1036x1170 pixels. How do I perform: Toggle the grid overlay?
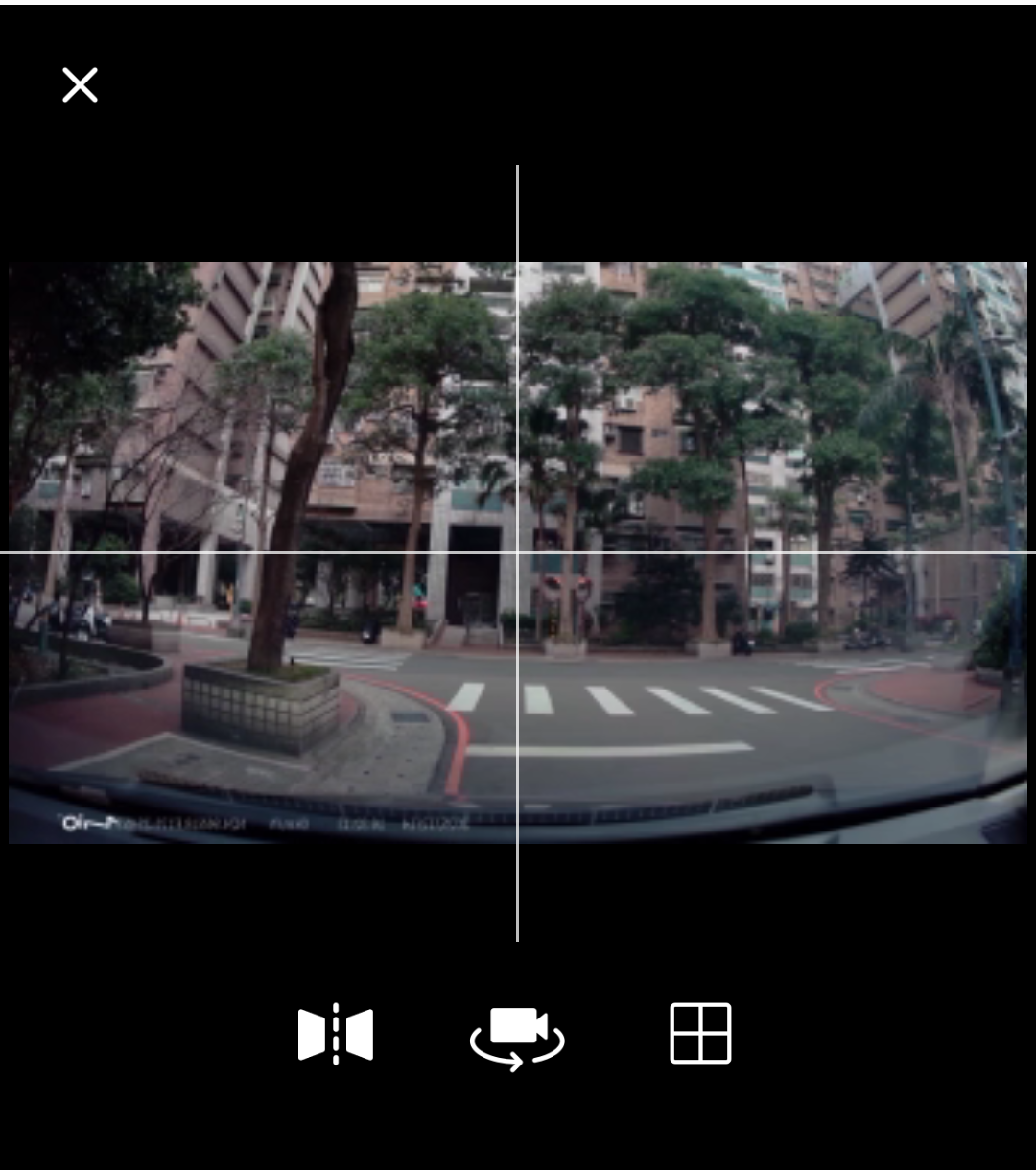click(x=700, y=1034)
